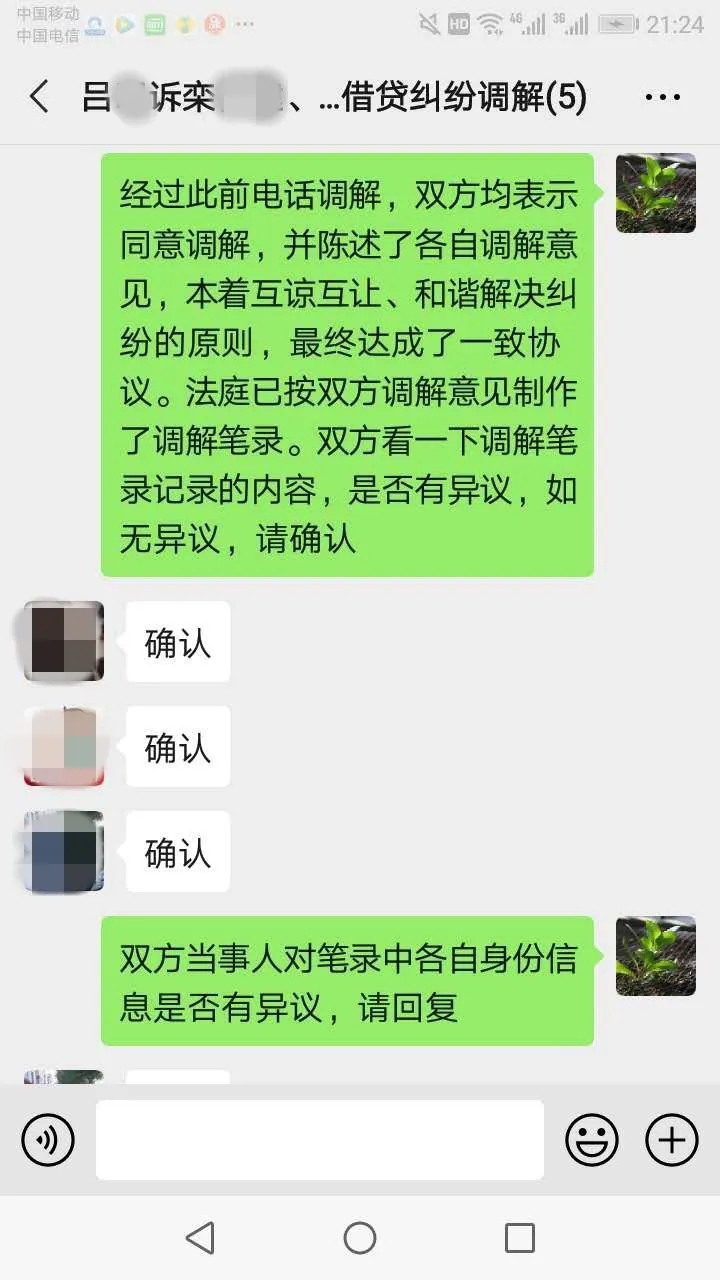
Task: Open the plus attachments menu
Action: point(671,1140)
